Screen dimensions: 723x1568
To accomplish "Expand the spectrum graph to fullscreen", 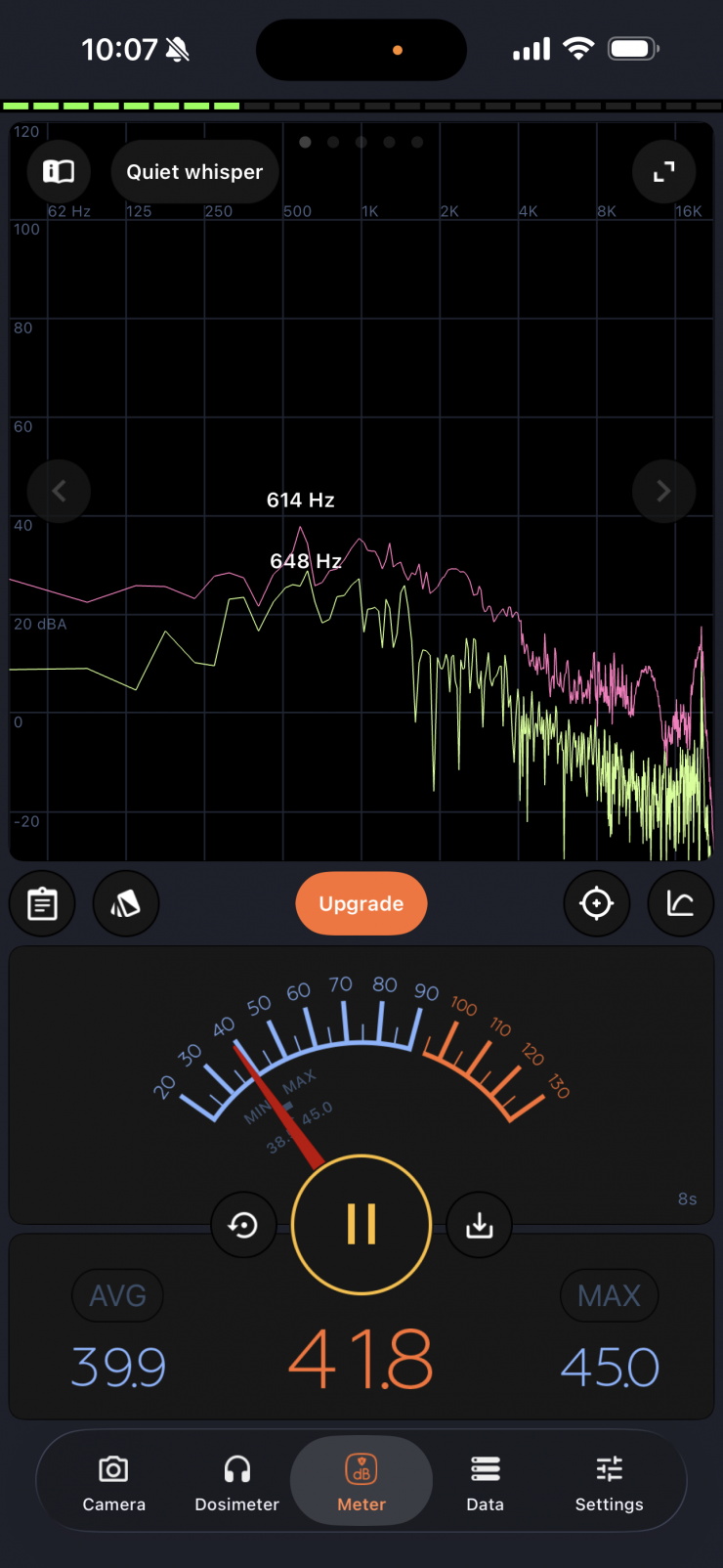I will coord(664,172).
